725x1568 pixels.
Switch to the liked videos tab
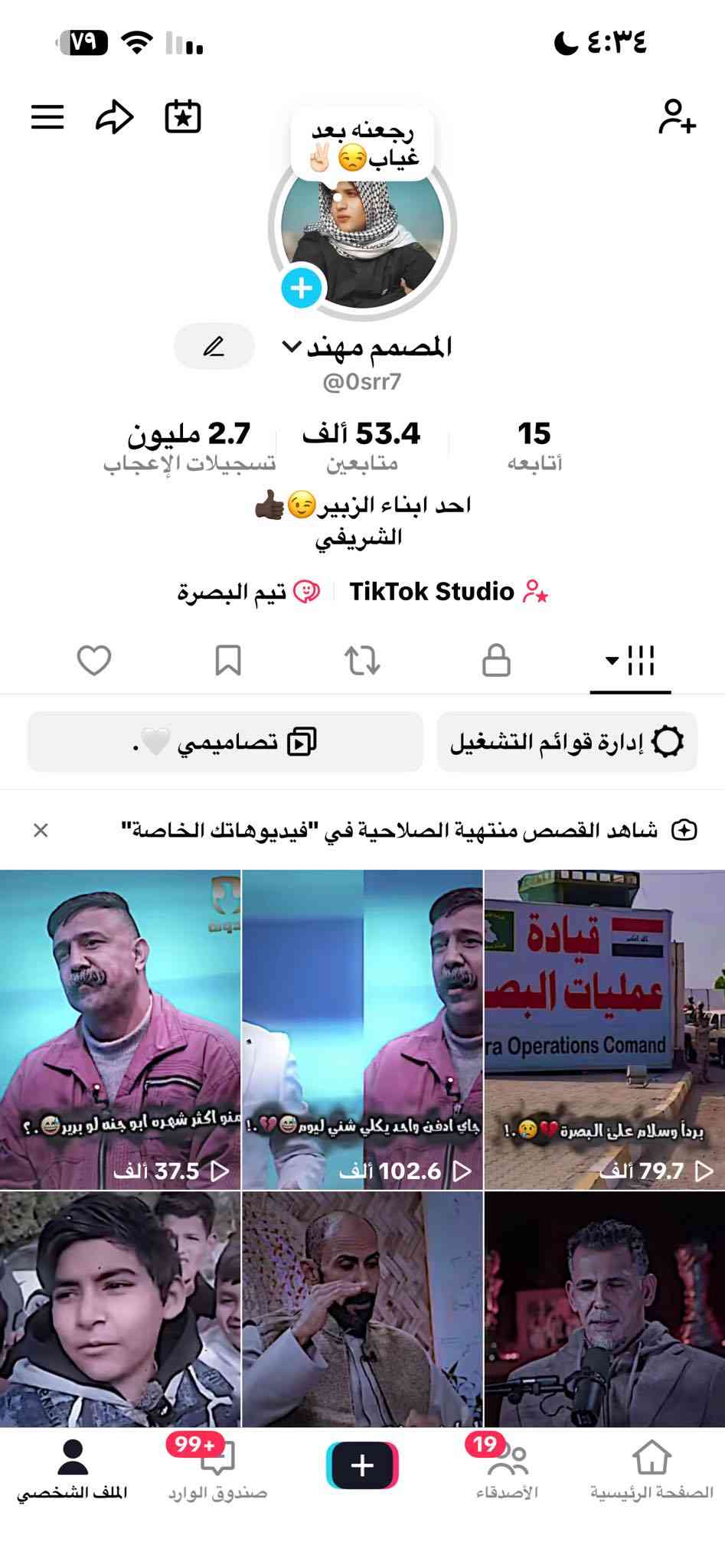(x=94, y=660)
